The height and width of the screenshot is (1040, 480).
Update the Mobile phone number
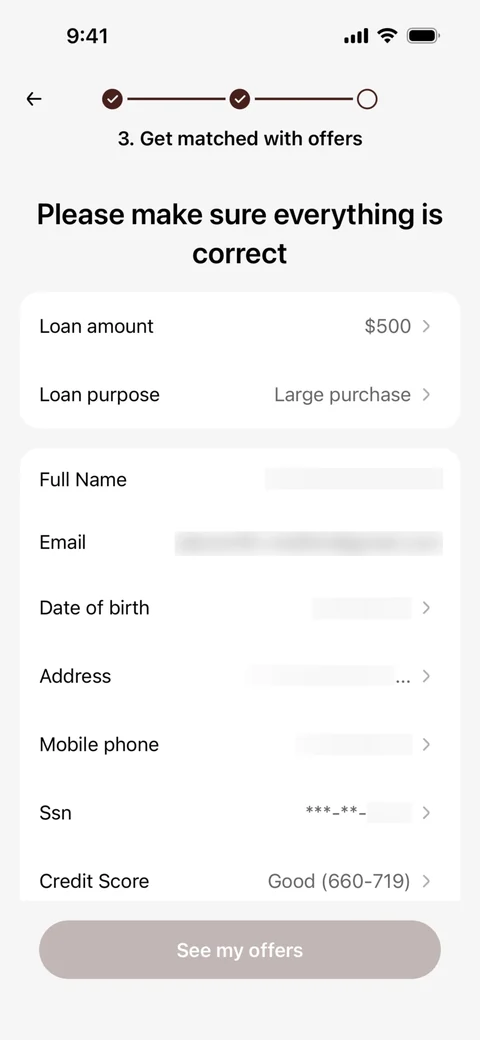click(x=240, y=744)
